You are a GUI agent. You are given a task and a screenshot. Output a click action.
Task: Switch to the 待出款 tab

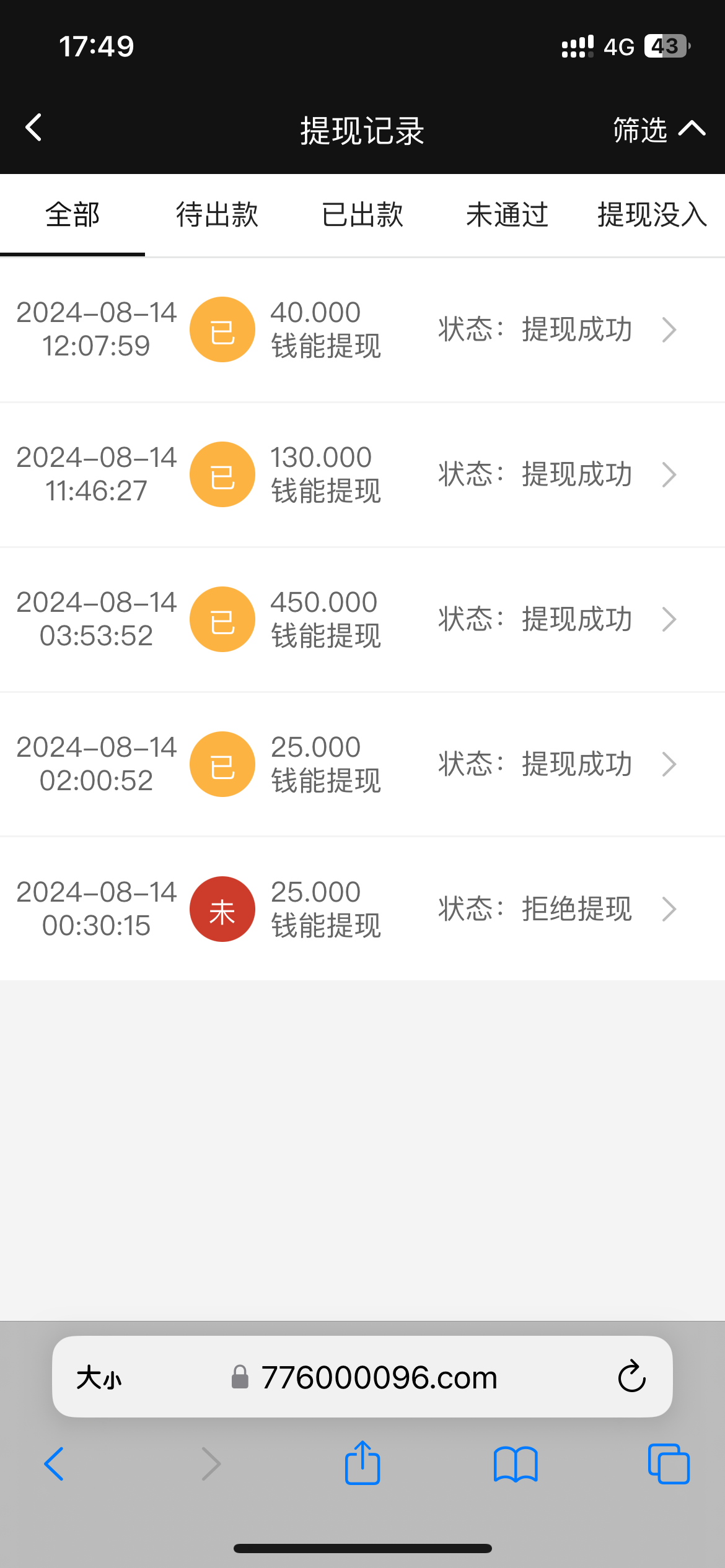coord(217,216)
